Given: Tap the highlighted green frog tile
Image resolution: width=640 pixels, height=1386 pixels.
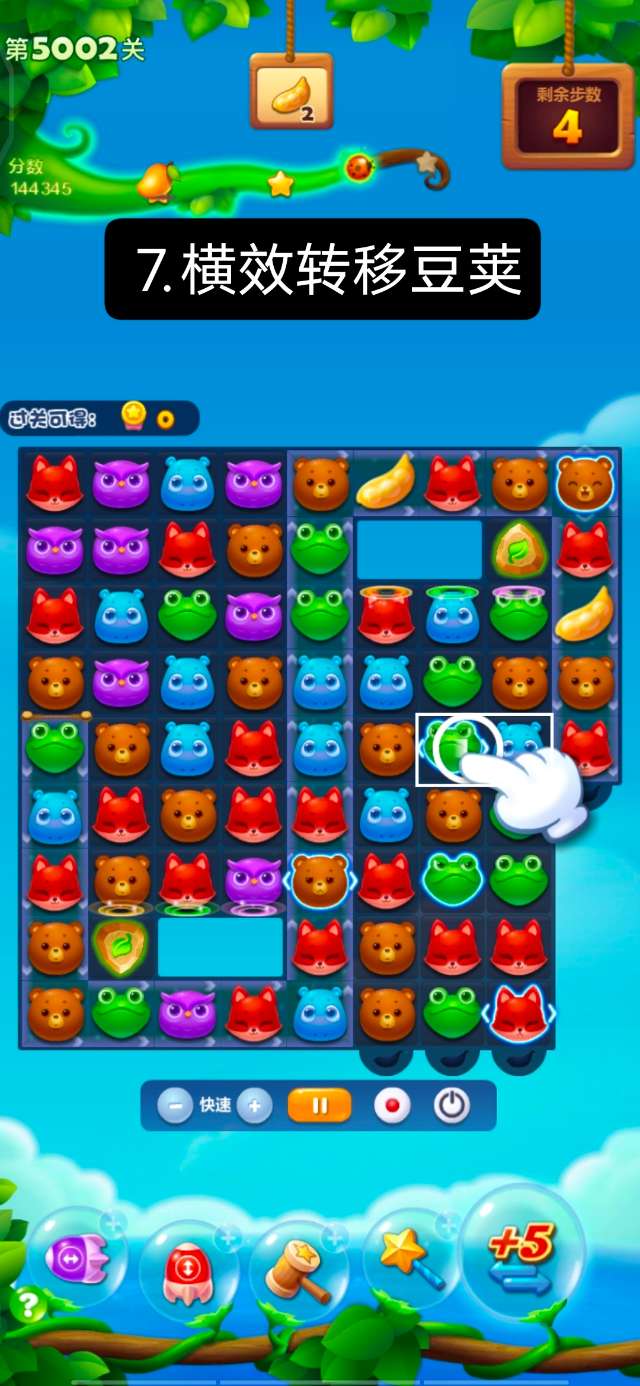Looking at the screenshot, I should coord(452,748).
